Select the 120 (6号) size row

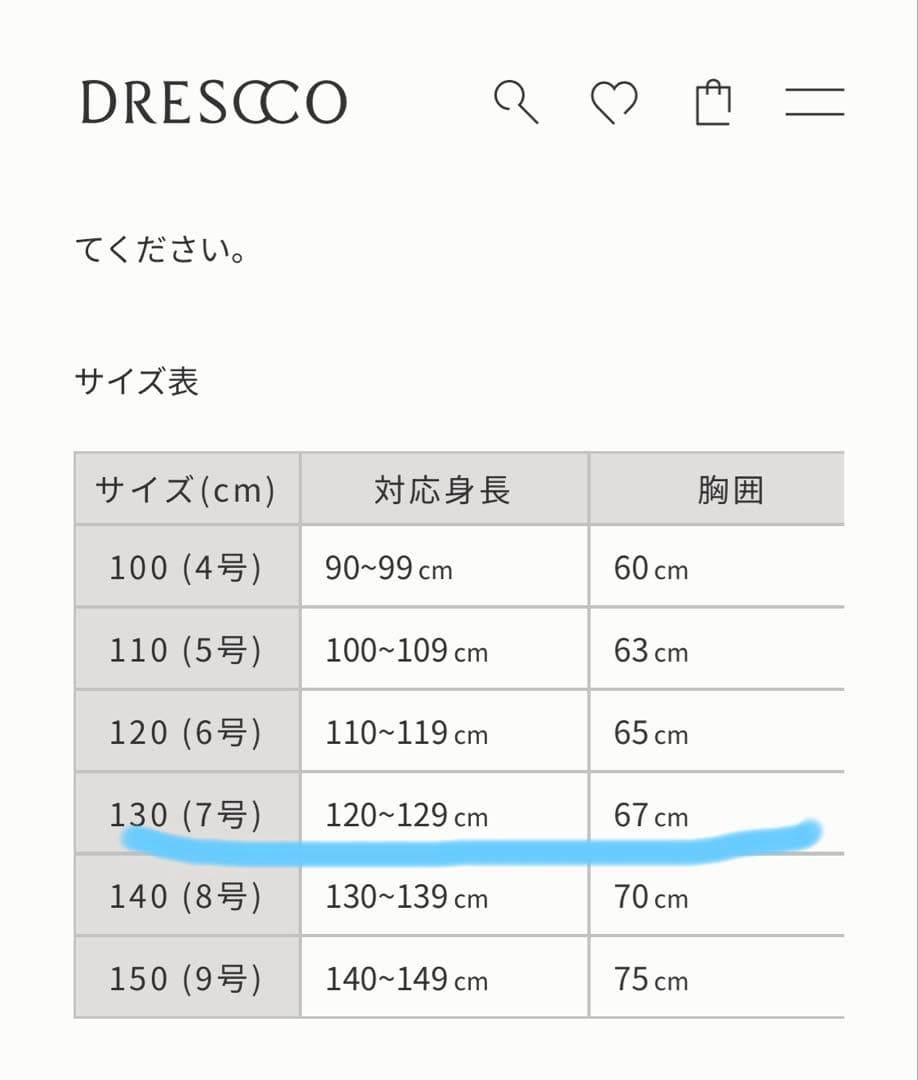pos(187,733)
